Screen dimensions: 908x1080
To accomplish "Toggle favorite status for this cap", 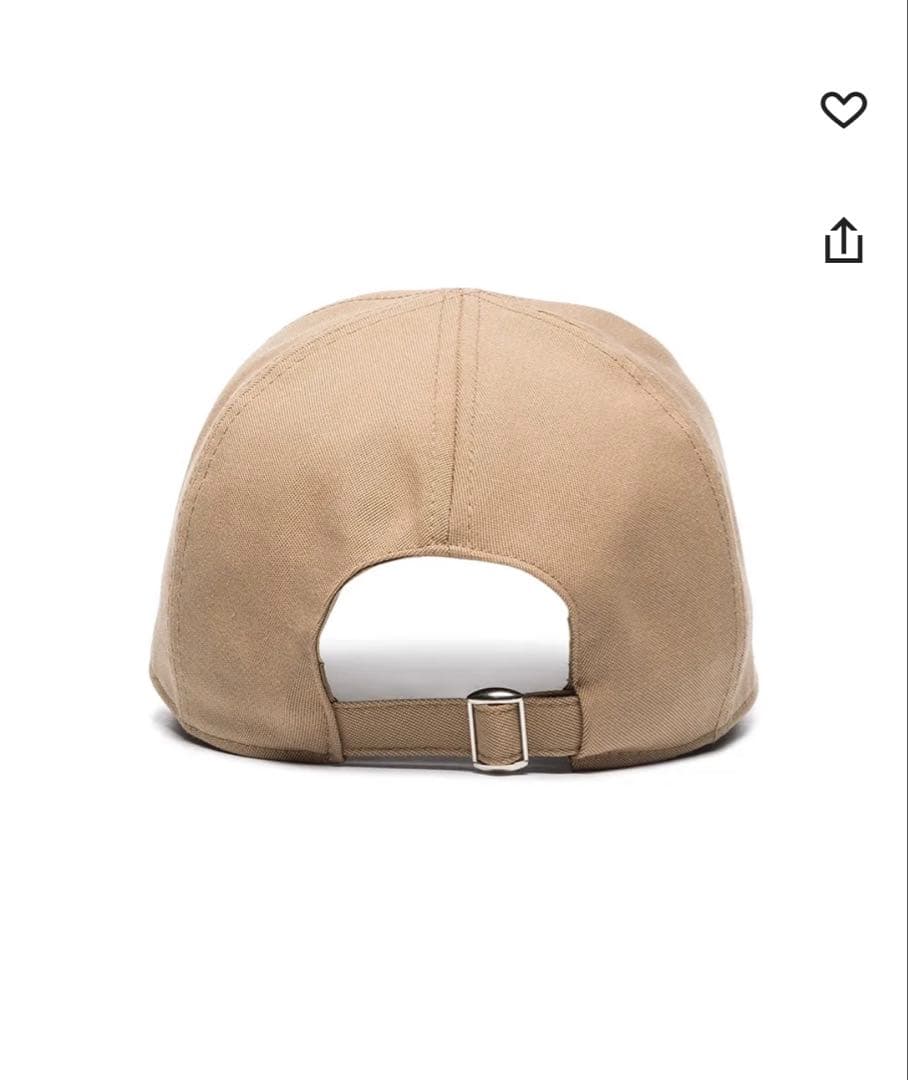I will (x=843, y=108).
